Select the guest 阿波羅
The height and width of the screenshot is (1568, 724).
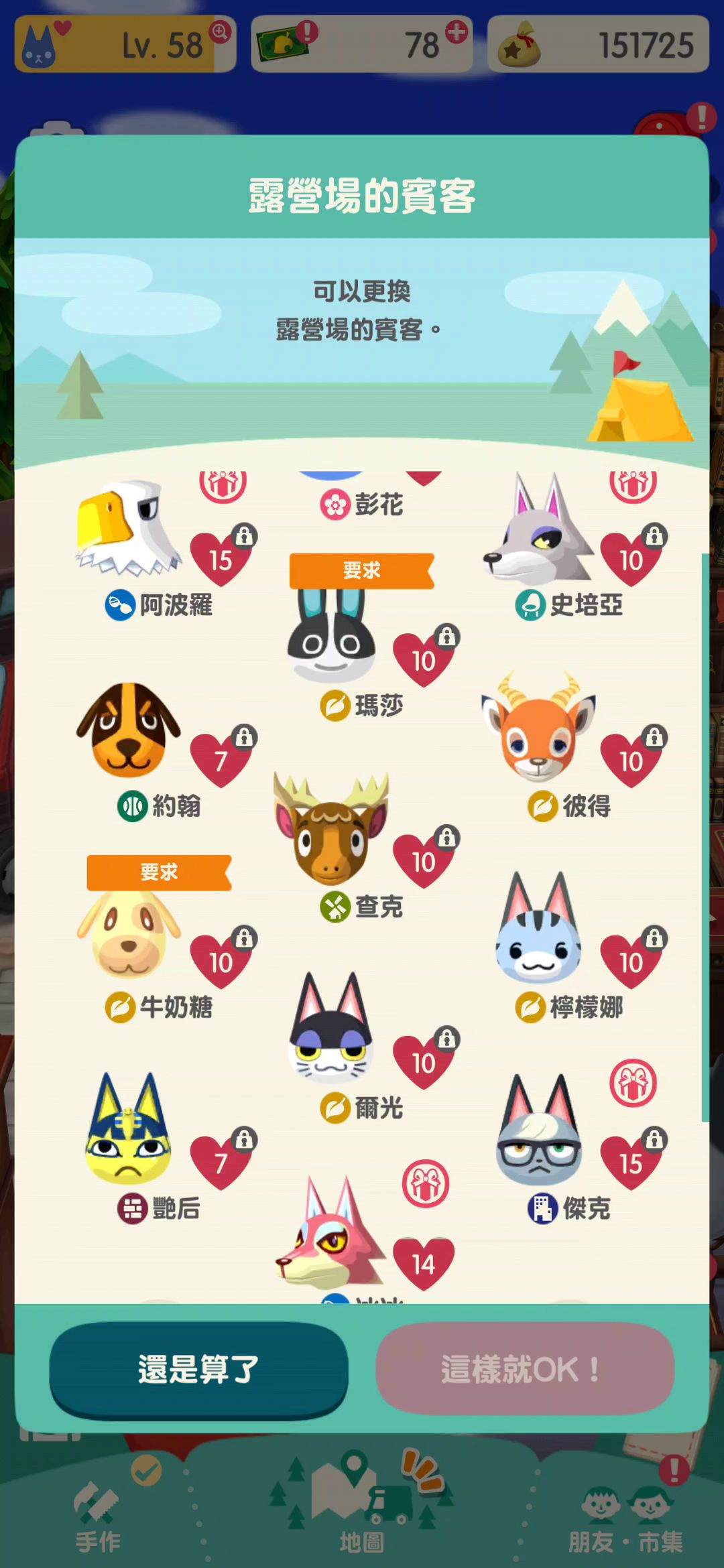point(129,529)
